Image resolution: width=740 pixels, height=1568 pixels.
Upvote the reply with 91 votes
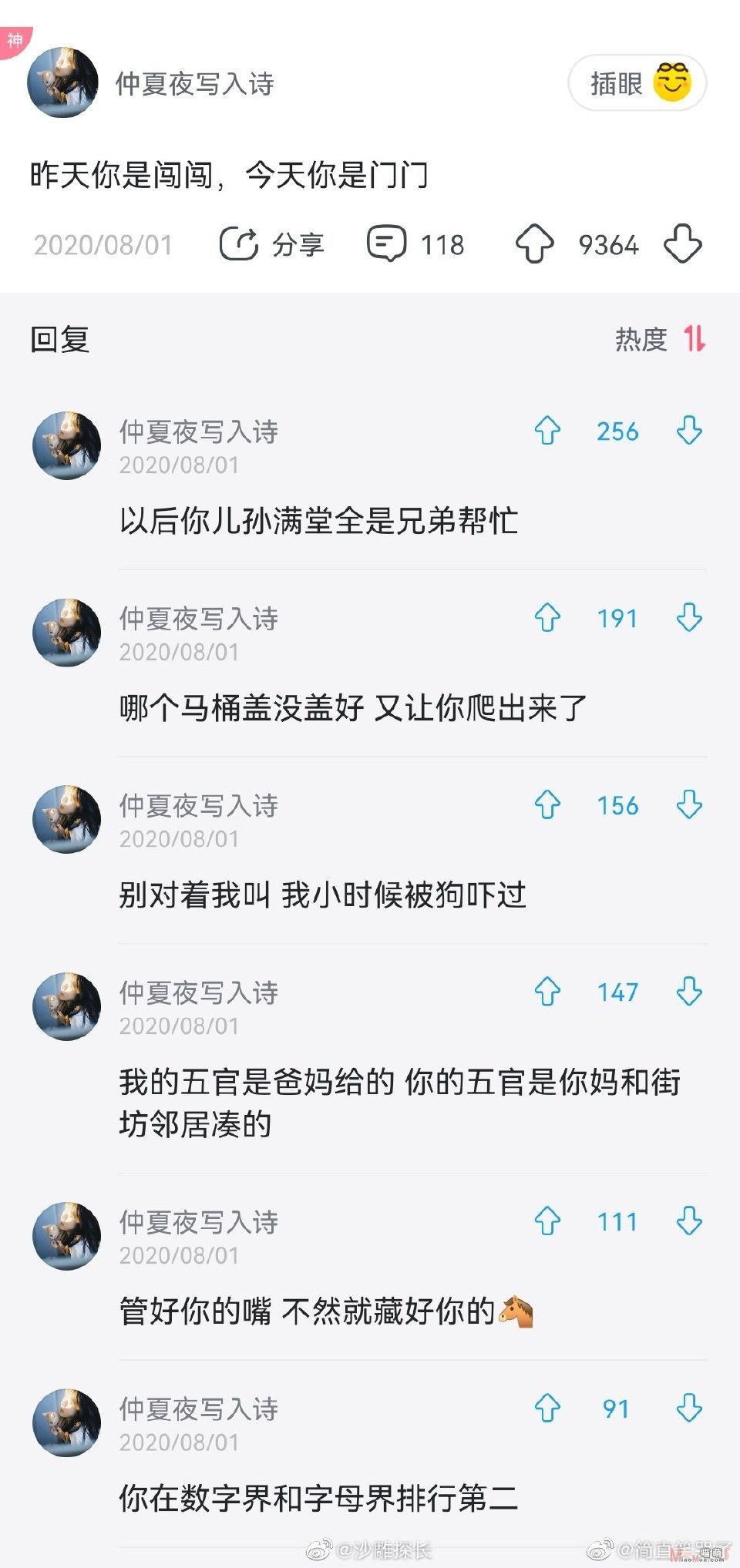click(x=547, y=1409)
